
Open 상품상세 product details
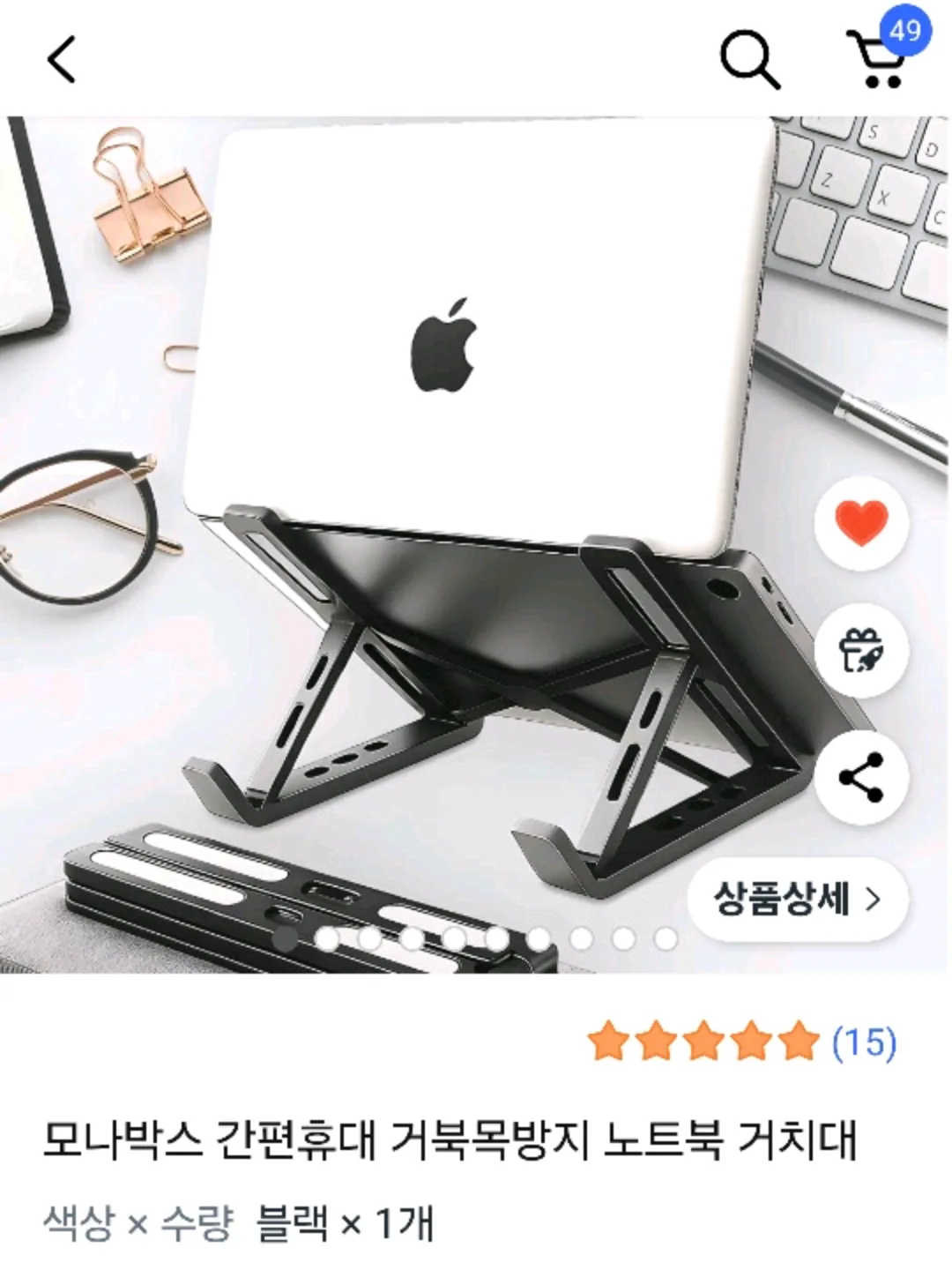click(x=796, y=899)
